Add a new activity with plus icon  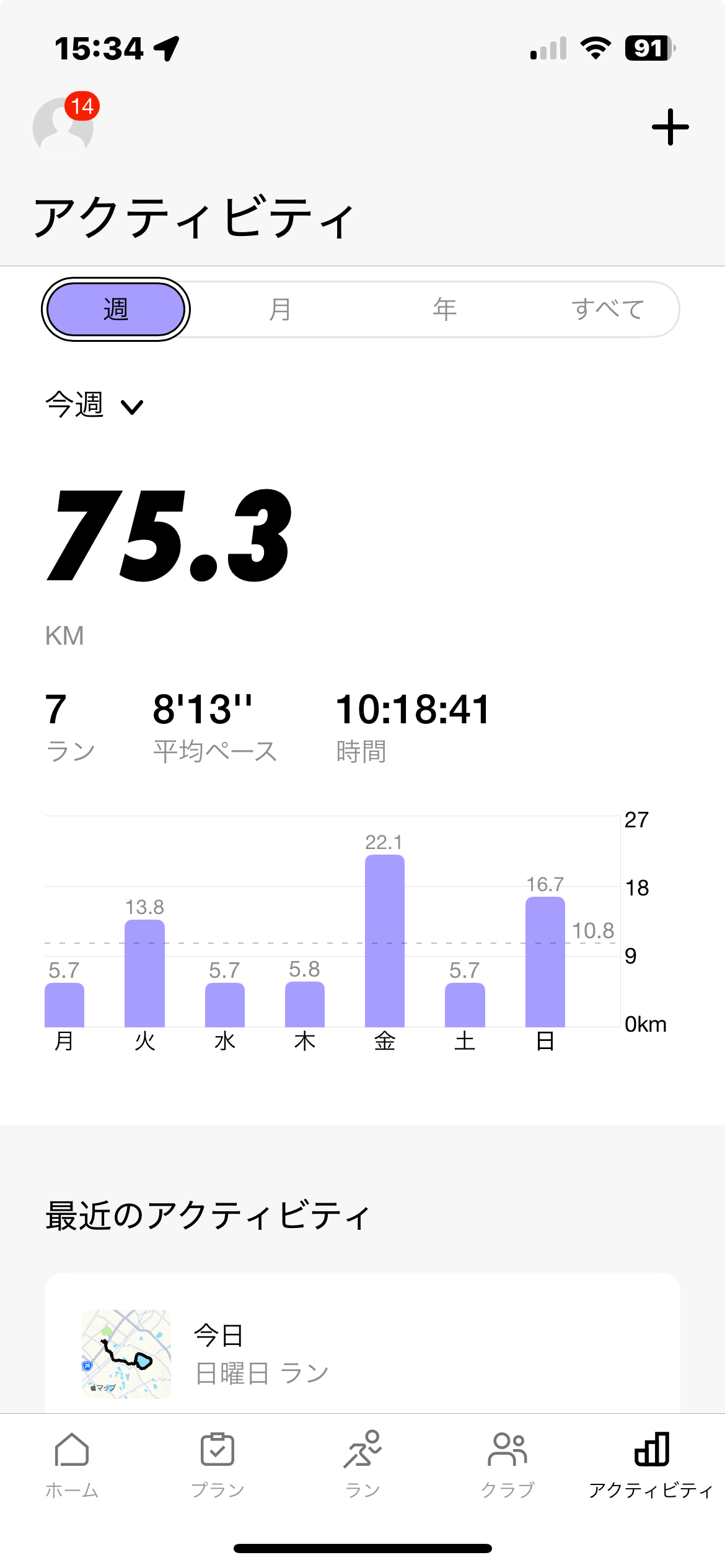[x=670, y=127]
